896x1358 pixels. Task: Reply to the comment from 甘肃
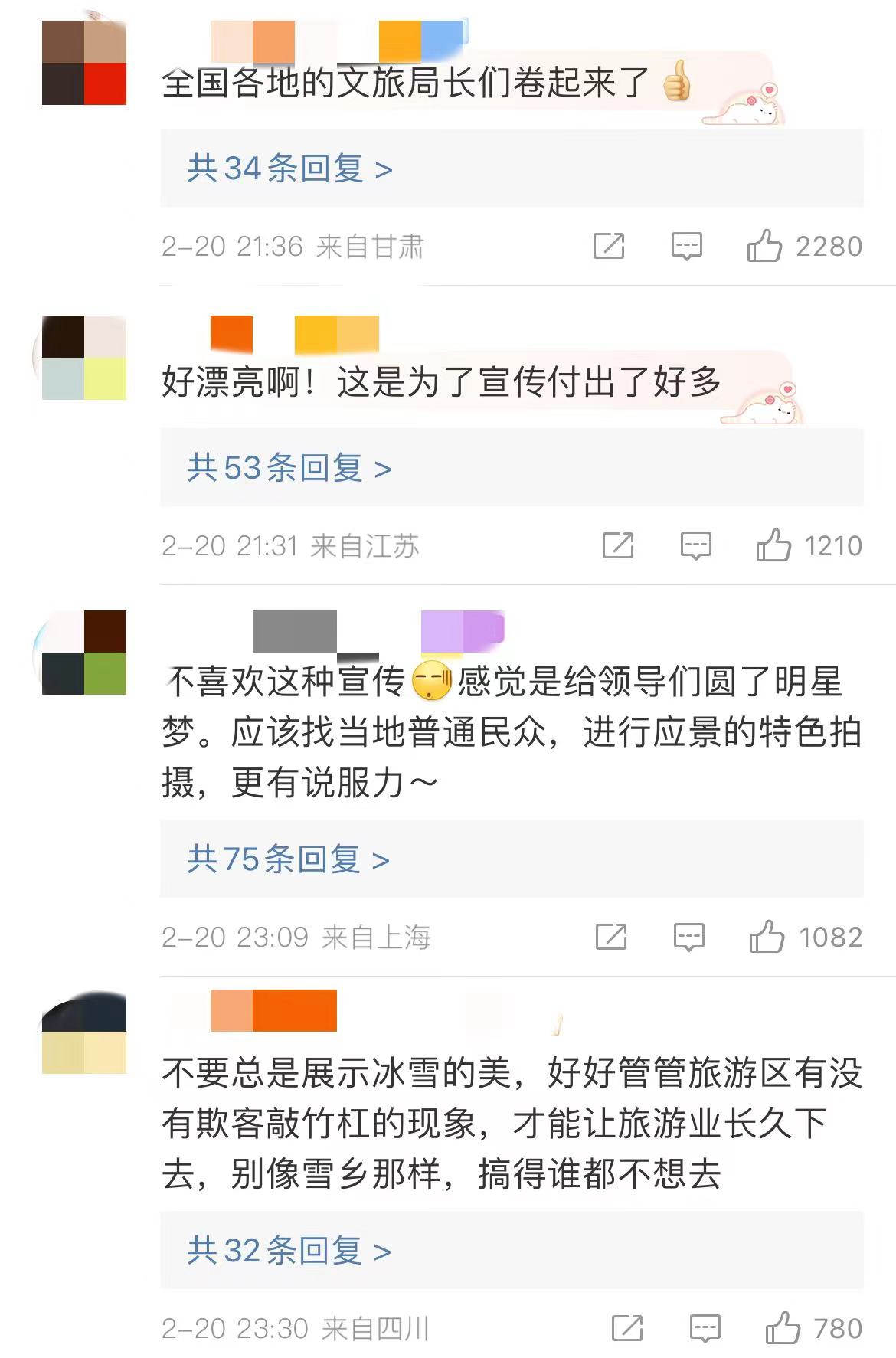point(686,246)
